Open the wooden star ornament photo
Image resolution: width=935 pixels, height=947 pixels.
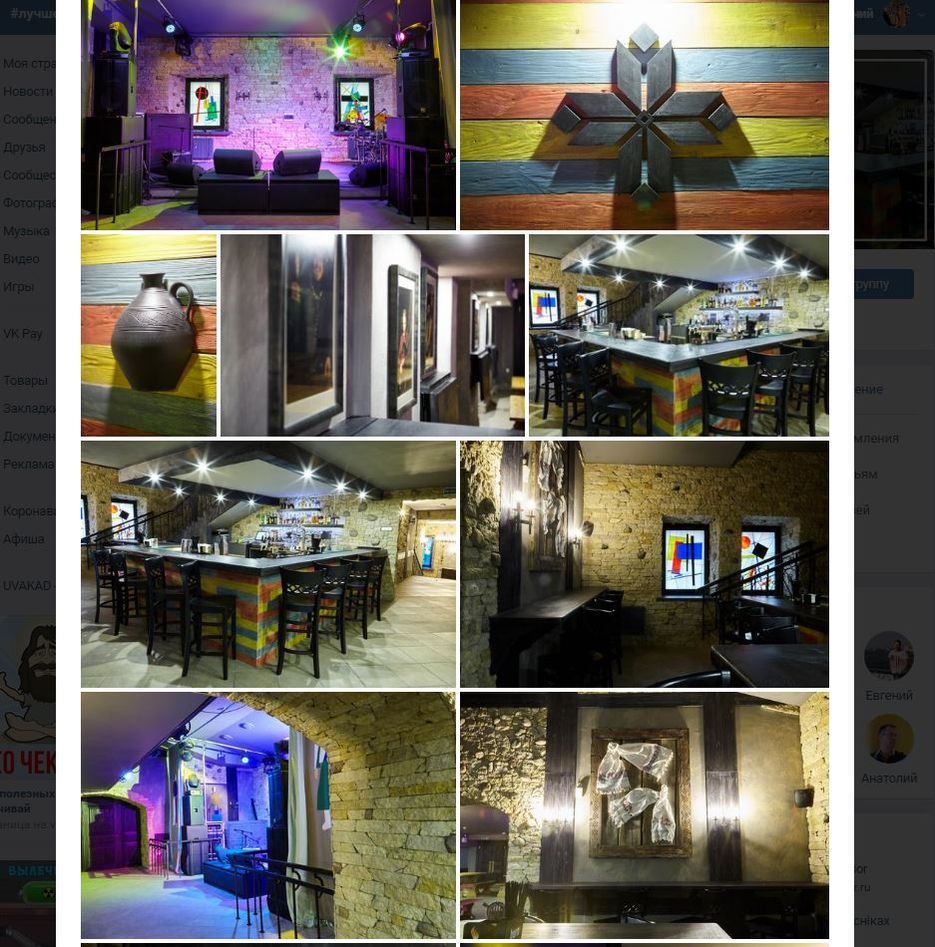coord(644,115)
